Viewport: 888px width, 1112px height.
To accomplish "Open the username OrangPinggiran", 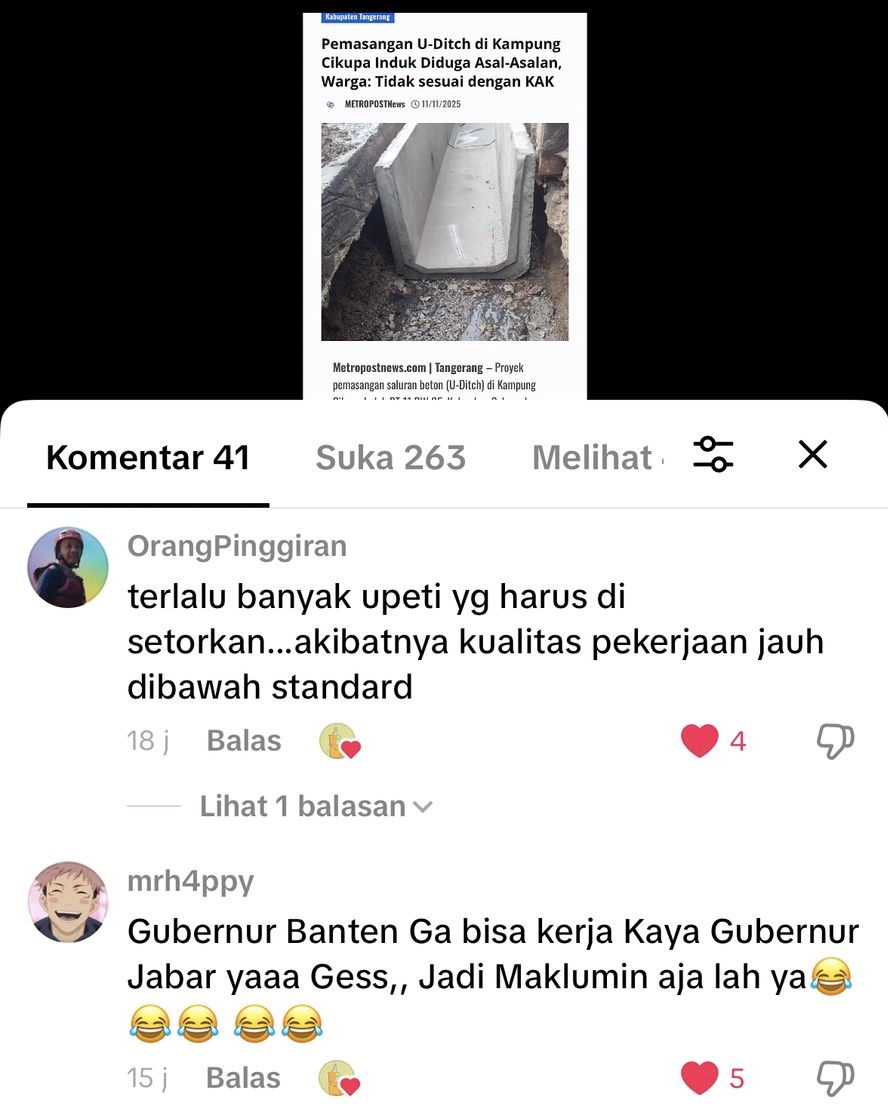I will pyautogui.click(x=237, y=546).
